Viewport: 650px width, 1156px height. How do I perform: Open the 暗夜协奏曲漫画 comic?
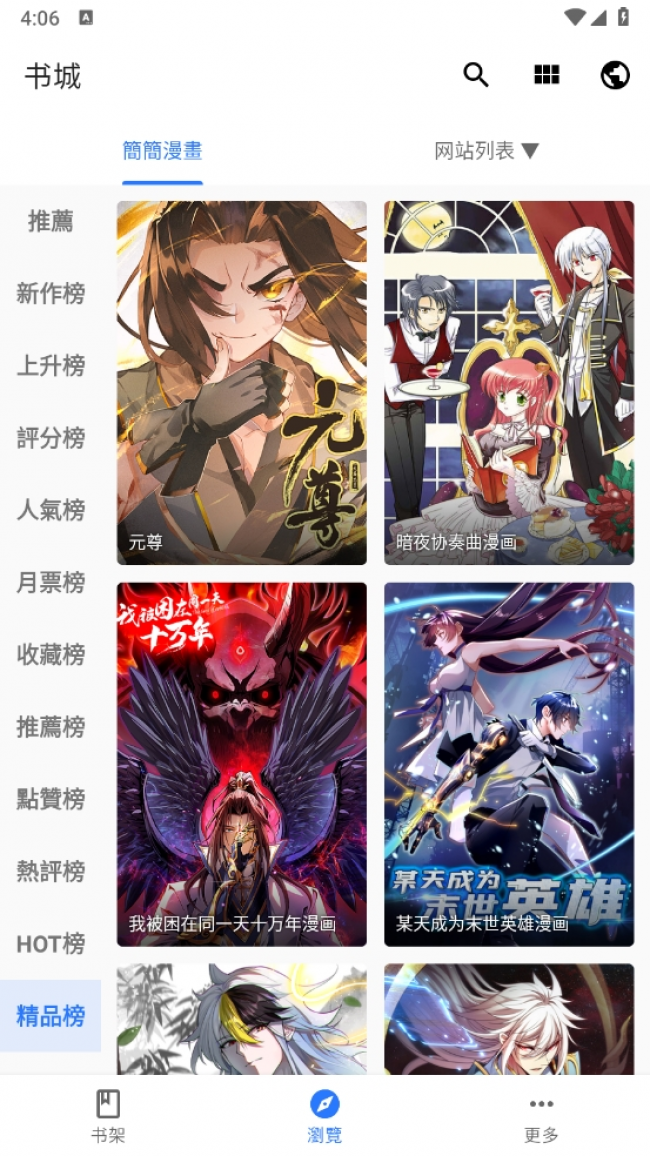tap(509, 383)
